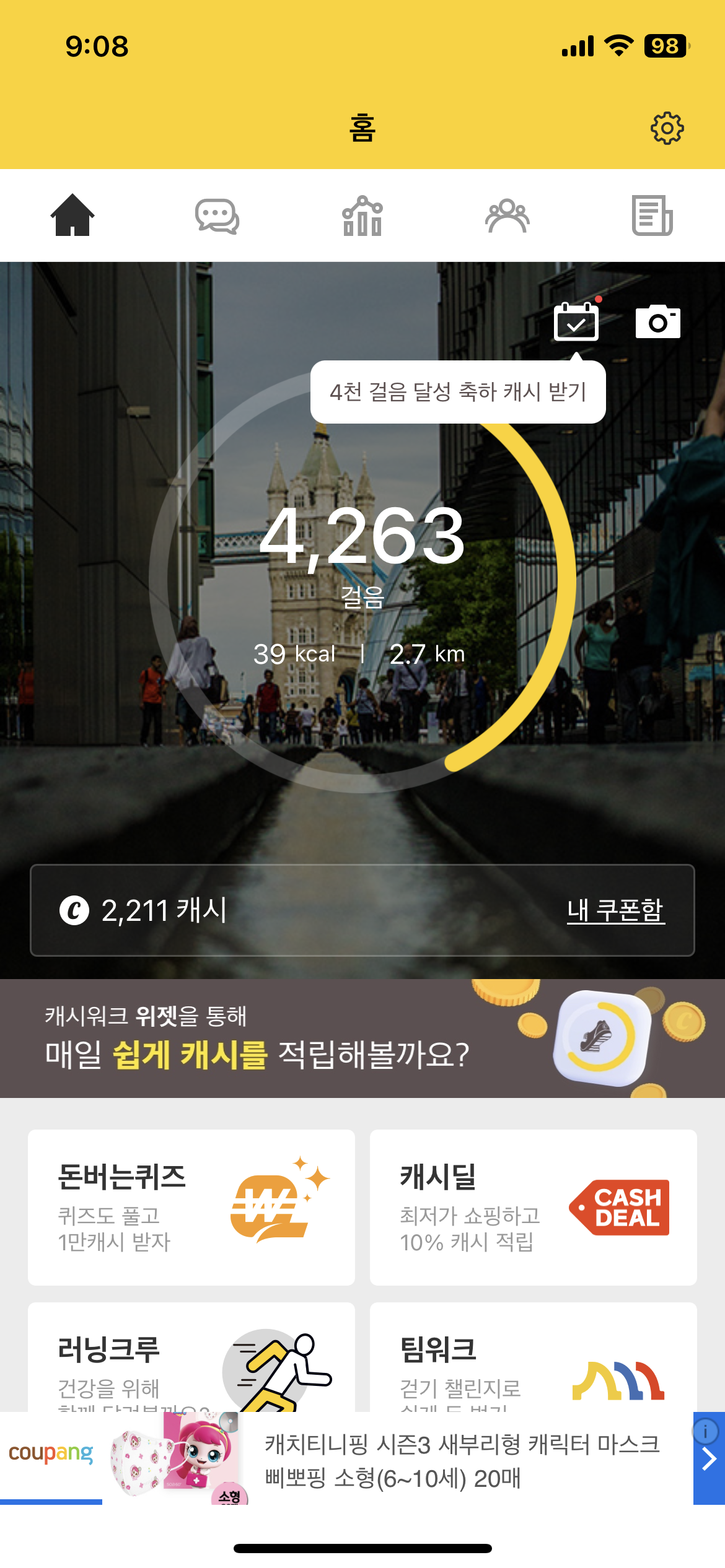Switch to the news feed tab
The width and height of the screenshot is (725, 1568).
[x=652, y=216]
